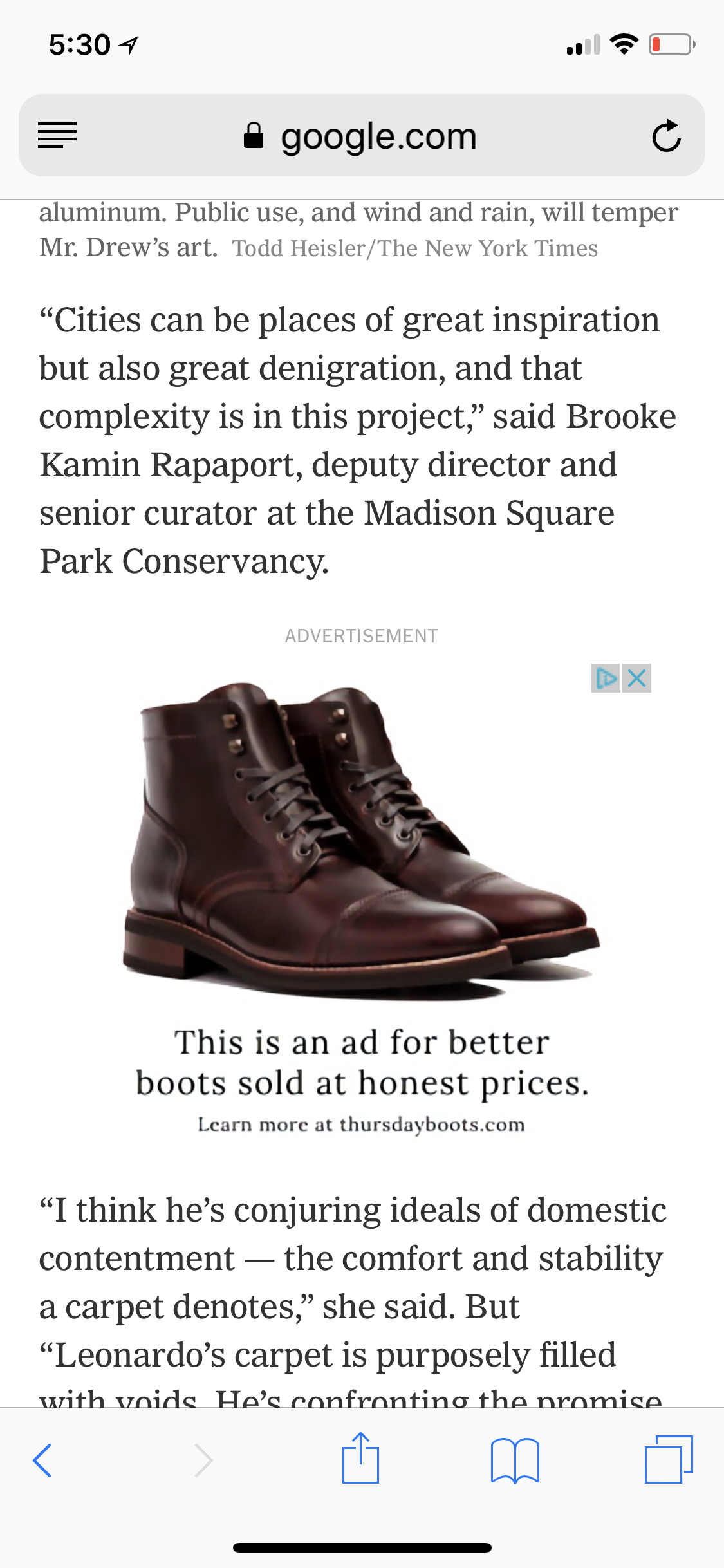The height and width of the screenshot is (1568, 724).
Task: Open the Thursday Boots ad
Action: [x=360, y=901]
